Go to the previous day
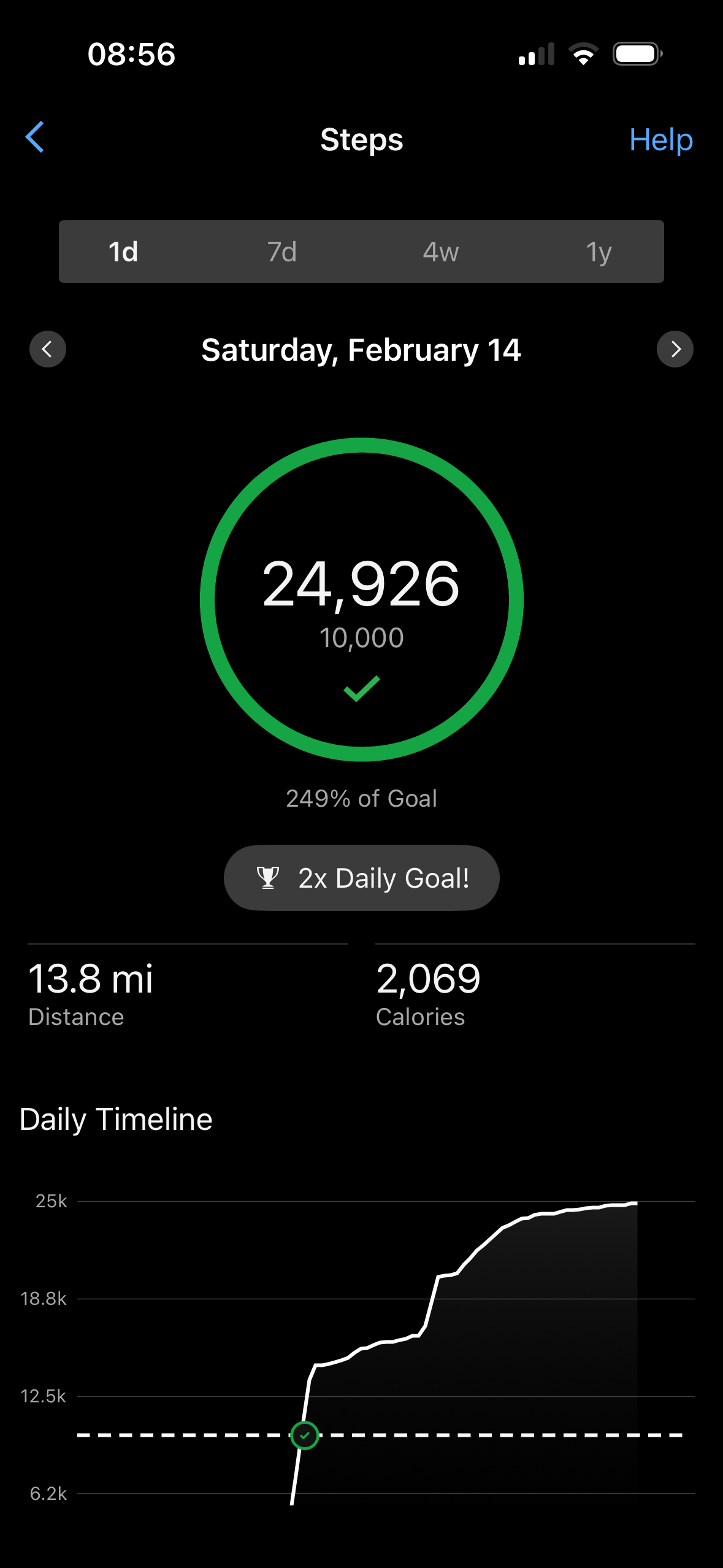Viewport: 723px width, 1568px height. (x=48, y=350)
